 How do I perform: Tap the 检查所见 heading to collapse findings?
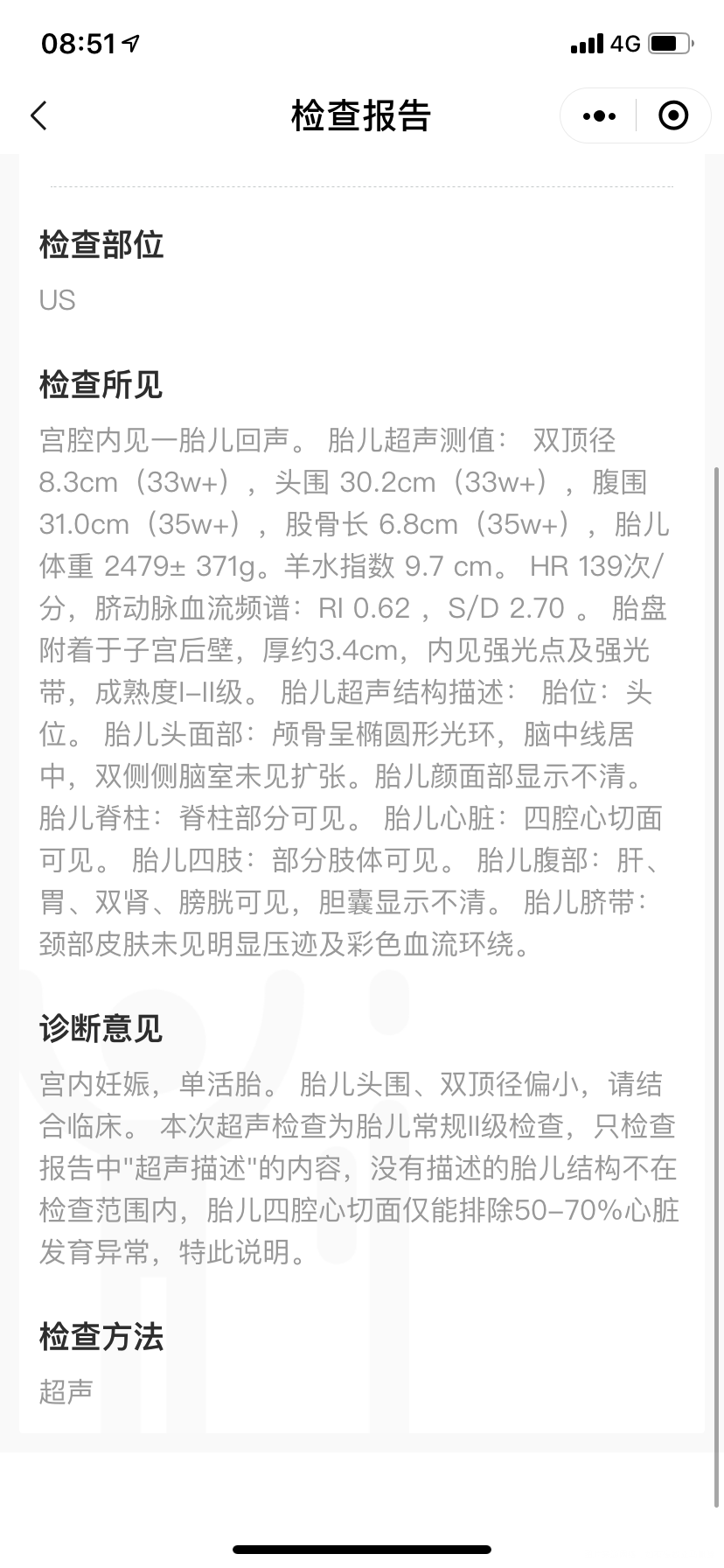tap(100, 382)
